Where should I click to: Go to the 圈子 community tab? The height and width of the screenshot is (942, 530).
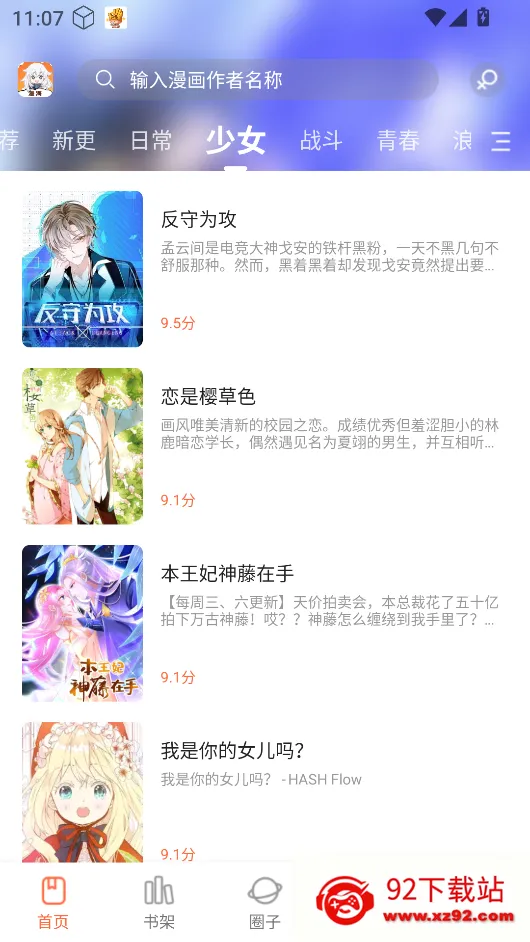(x=264, y=902)
